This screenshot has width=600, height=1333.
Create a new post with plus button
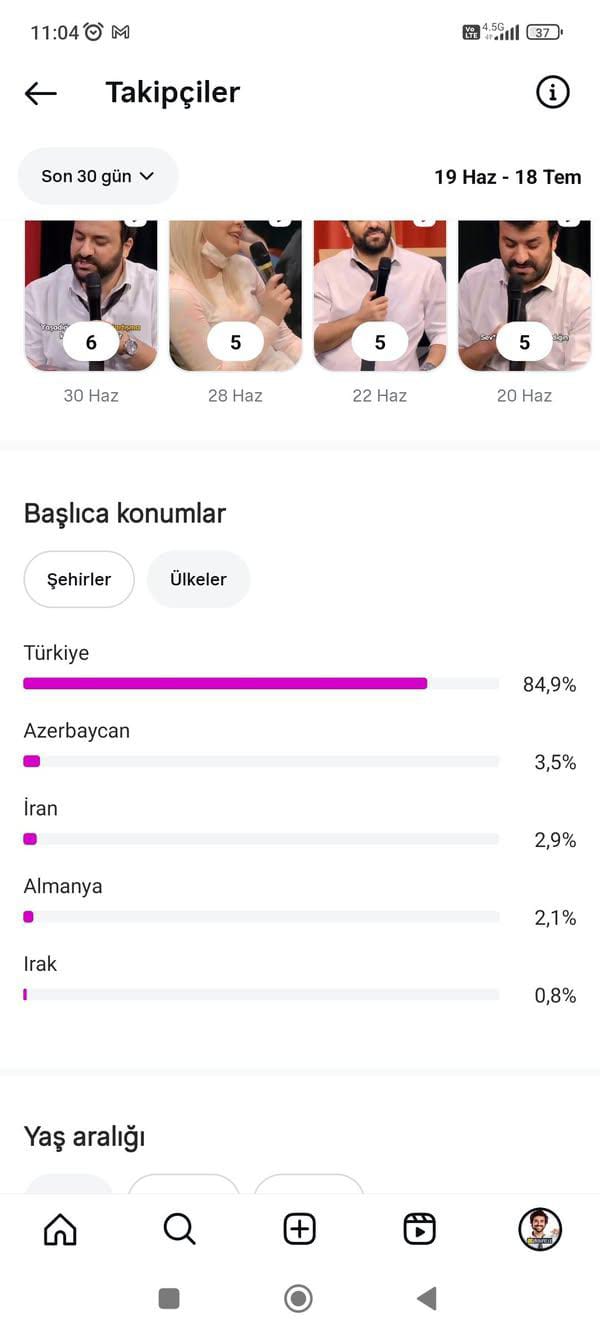(300, 1229)
